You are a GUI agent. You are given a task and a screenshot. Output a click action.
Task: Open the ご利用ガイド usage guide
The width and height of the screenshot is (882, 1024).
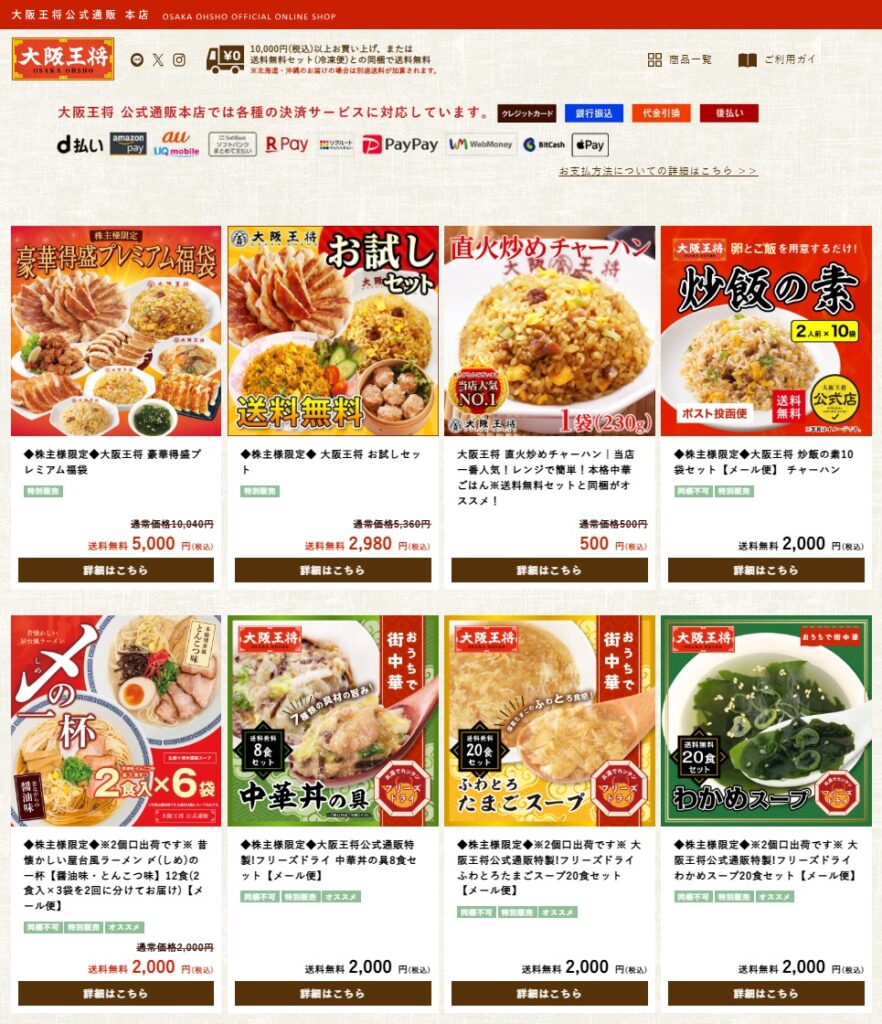coord(777,60)
